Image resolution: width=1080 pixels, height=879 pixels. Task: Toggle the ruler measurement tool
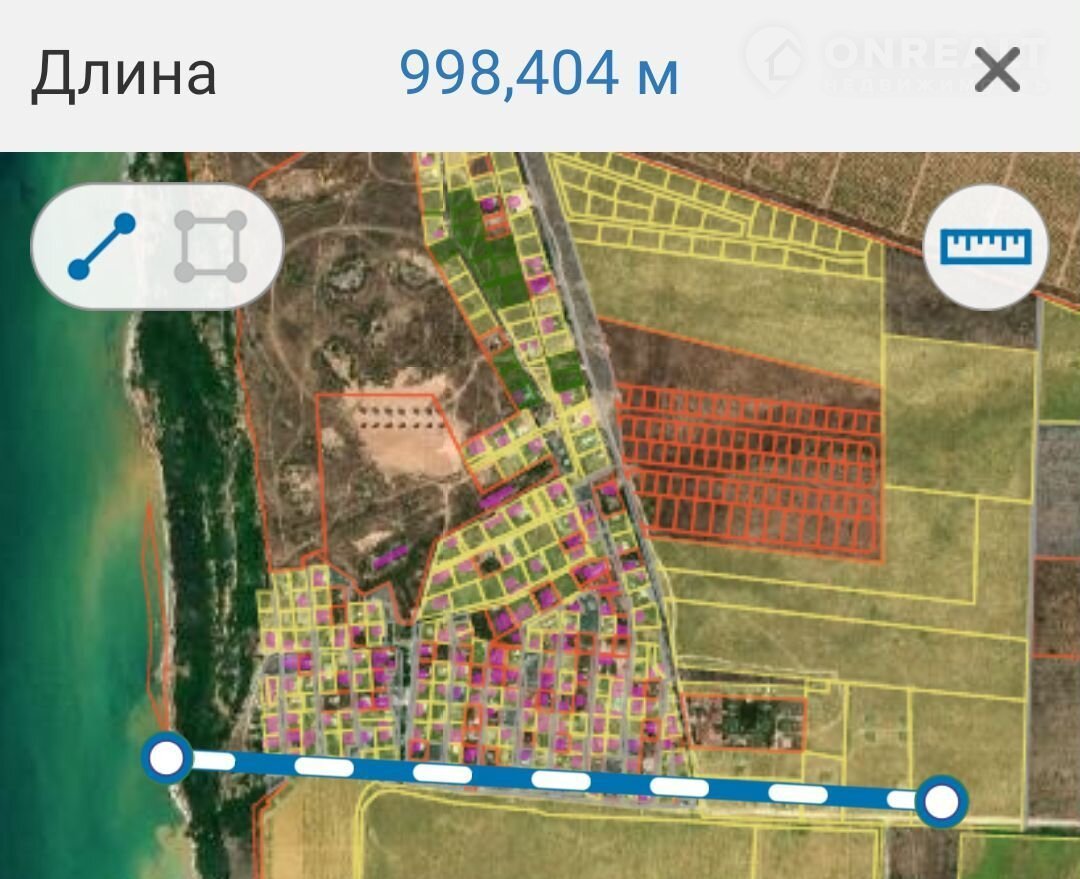pyautogui.click(x=985, y=246)
